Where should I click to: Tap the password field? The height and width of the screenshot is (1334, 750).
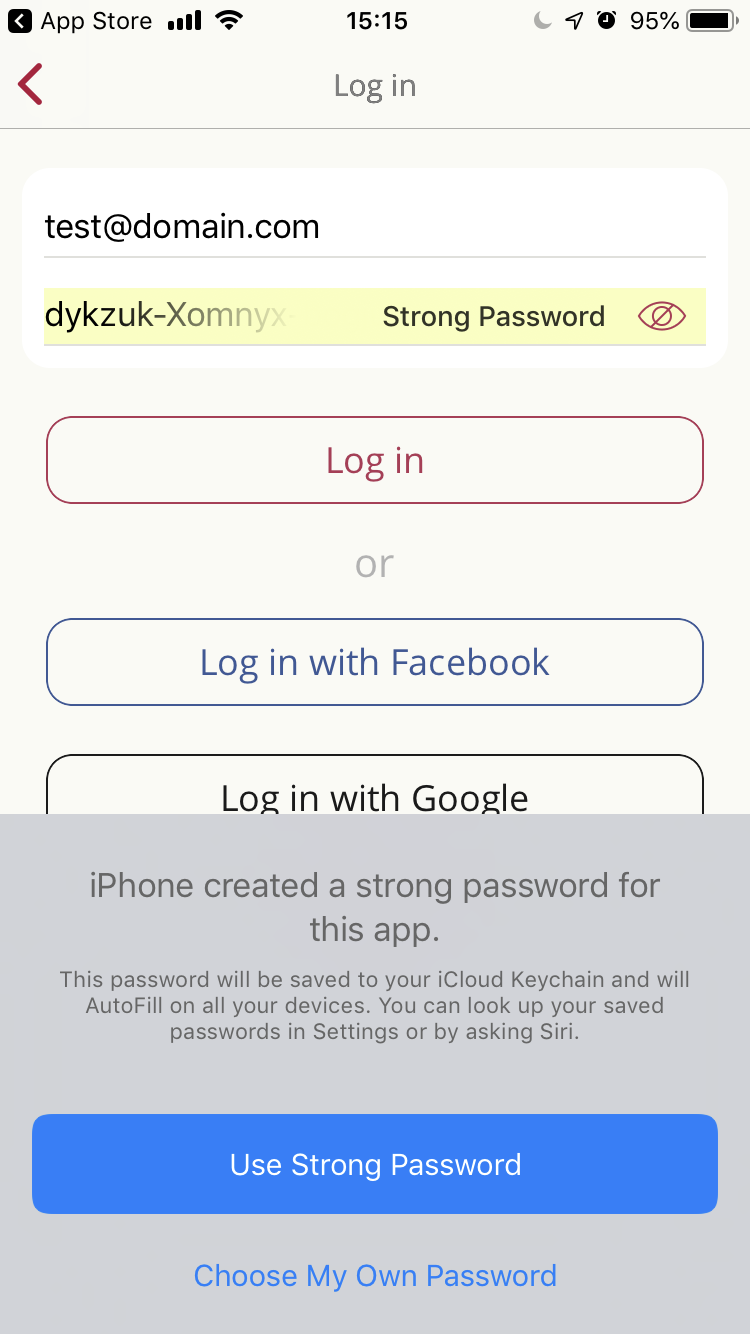tap(375, 316)
